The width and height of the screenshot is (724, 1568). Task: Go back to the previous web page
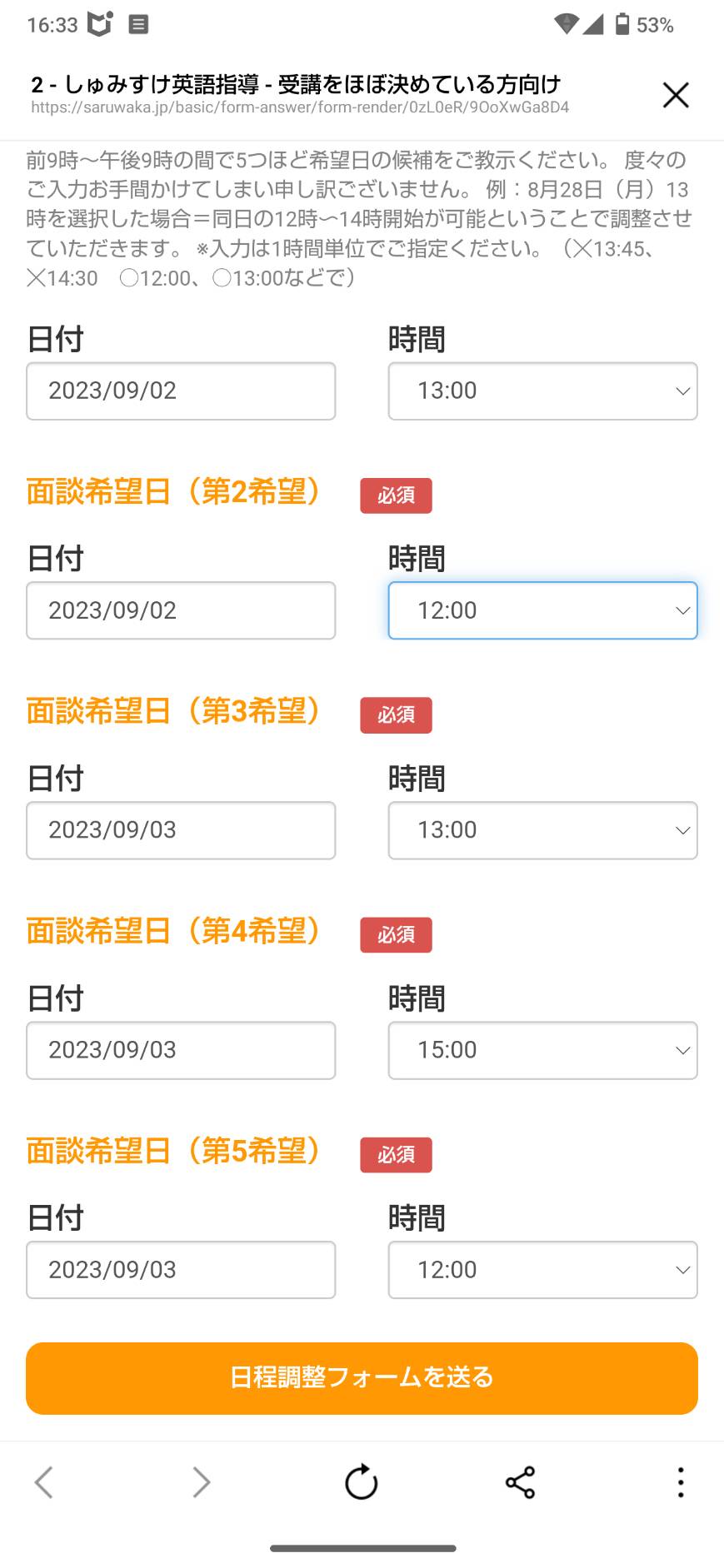tap(44, 1482)
